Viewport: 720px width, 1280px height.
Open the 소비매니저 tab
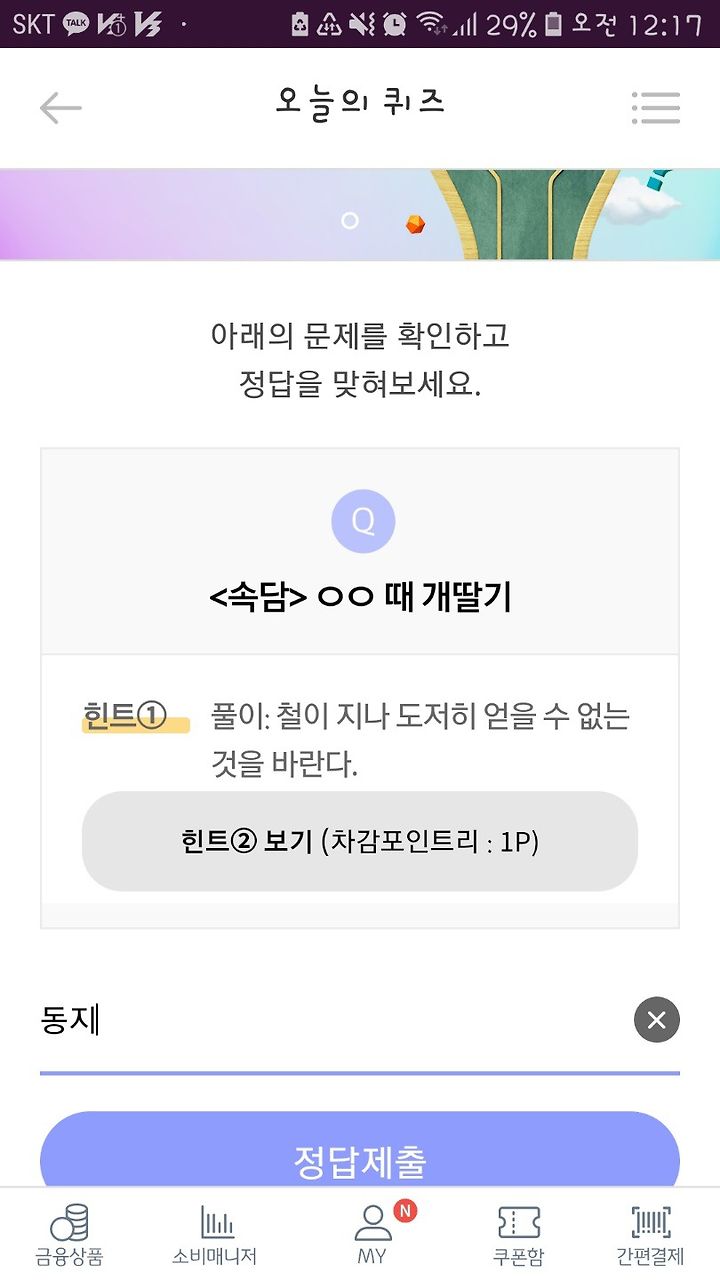point(215,1236)
